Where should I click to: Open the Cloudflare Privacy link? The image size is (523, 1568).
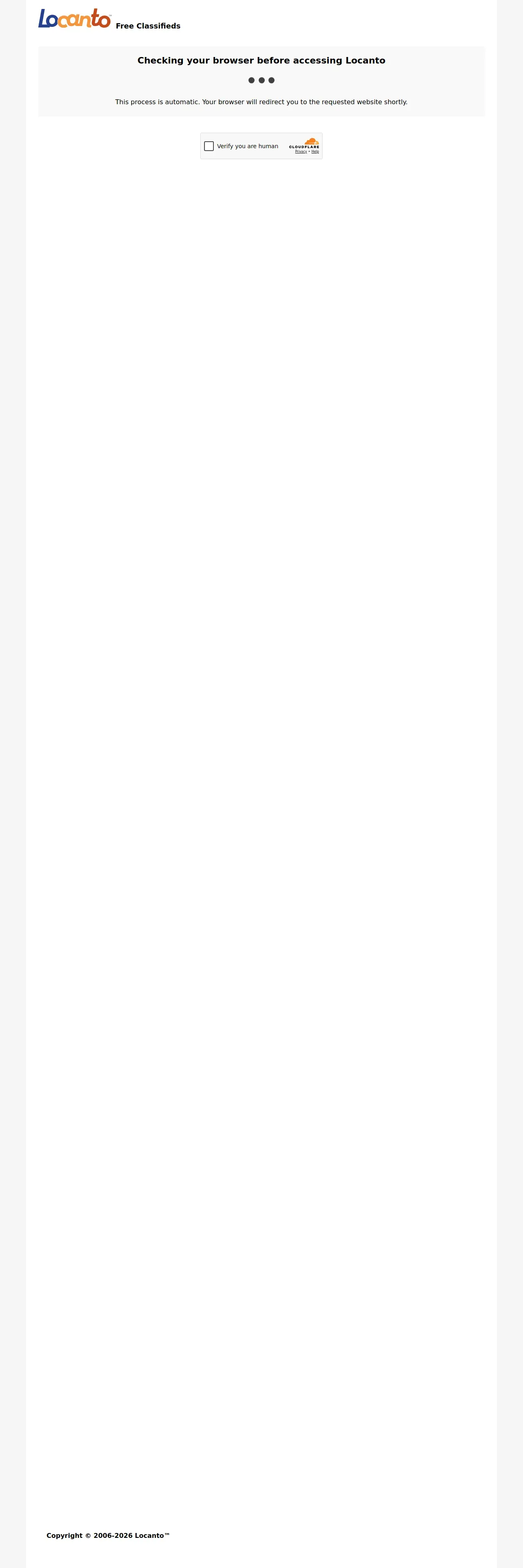coord(301,151)
